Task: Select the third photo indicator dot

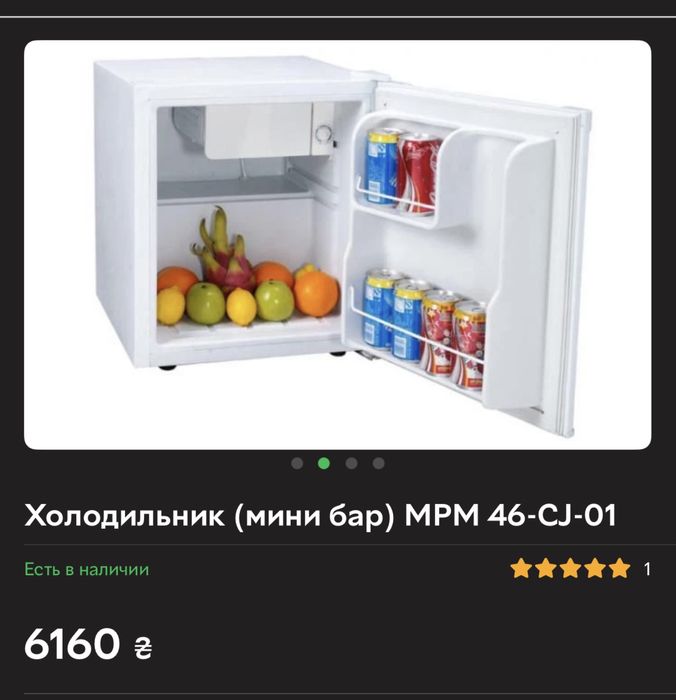Action: (351, 463)
